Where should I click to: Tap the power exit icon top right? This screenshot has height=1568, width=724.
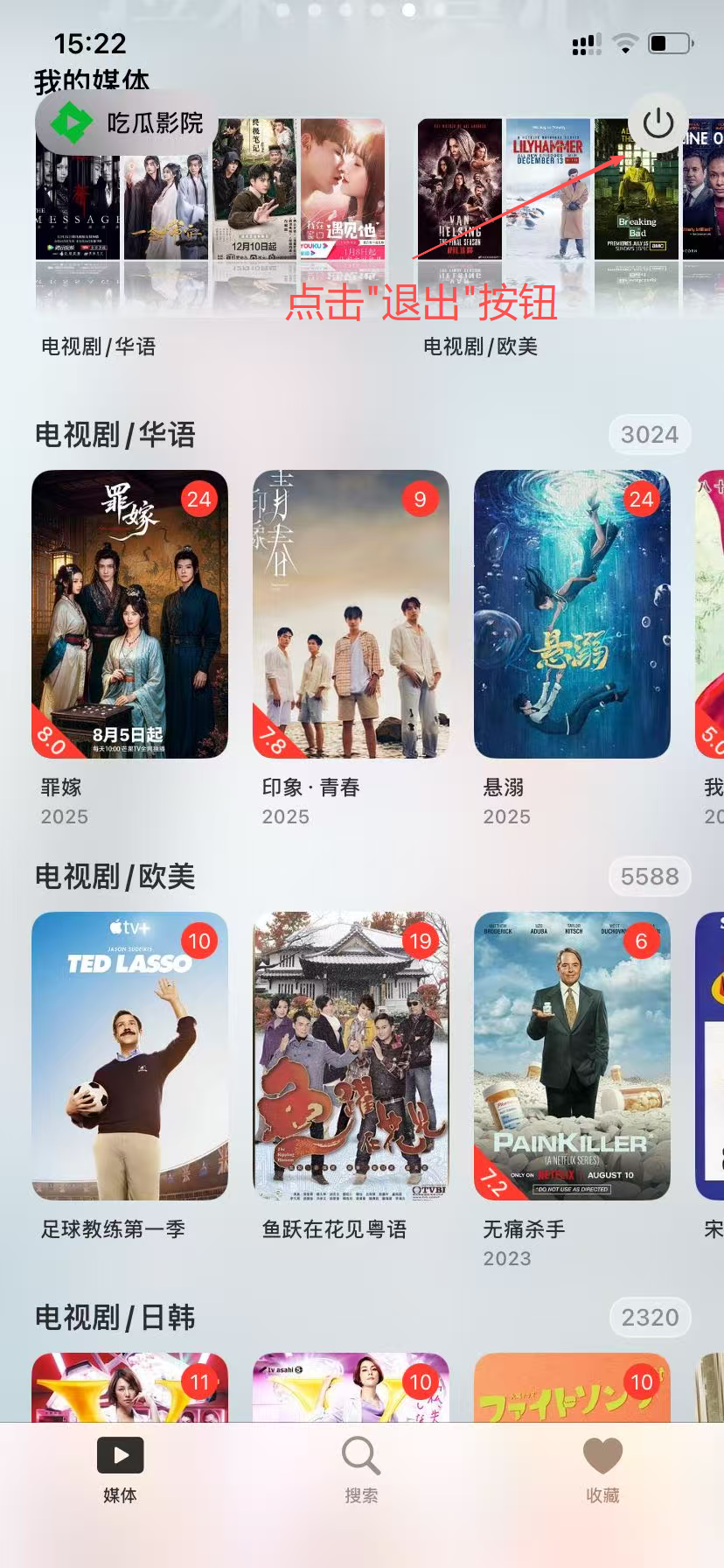pos(657,122)
